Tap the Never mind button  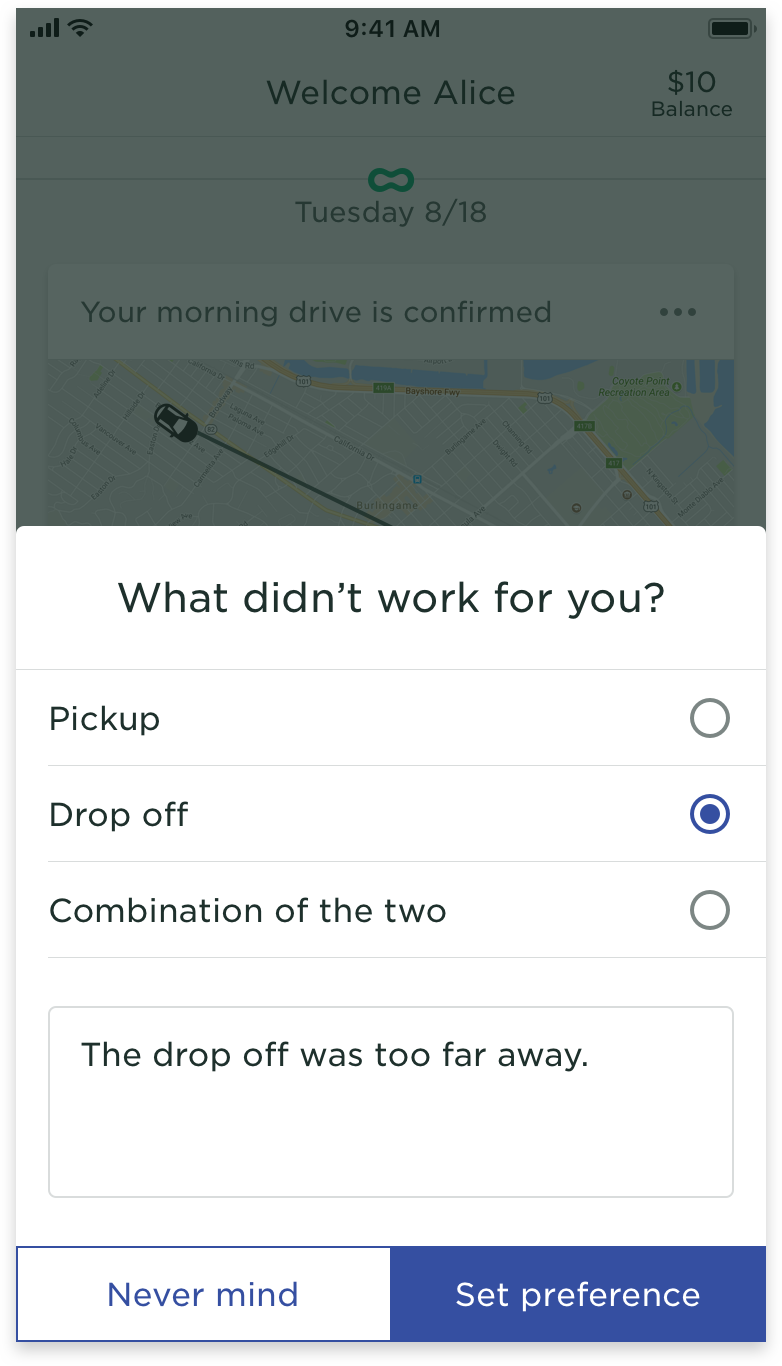click(203, 1294)
